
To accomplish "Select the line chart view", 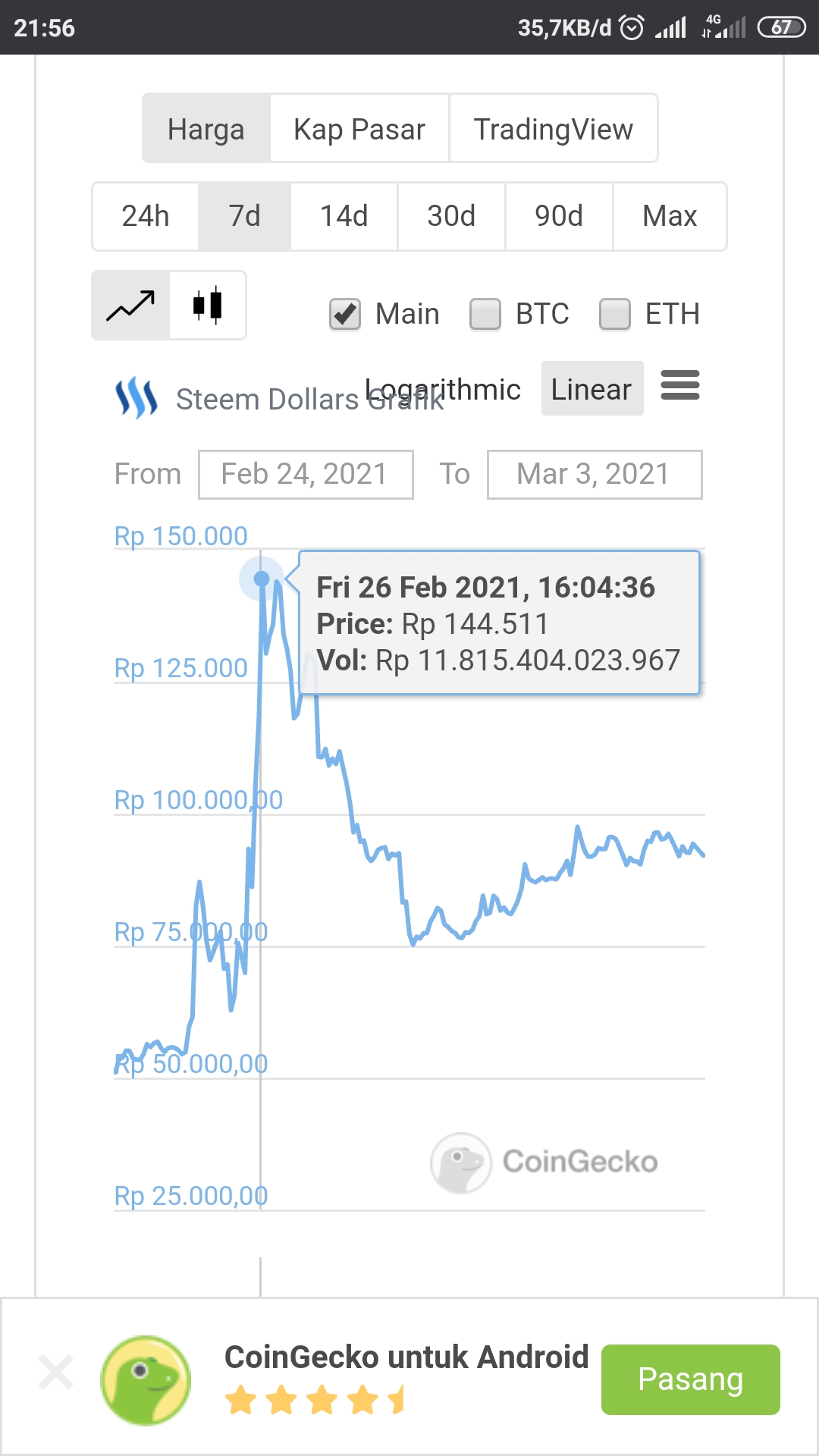I will (130, 306).
